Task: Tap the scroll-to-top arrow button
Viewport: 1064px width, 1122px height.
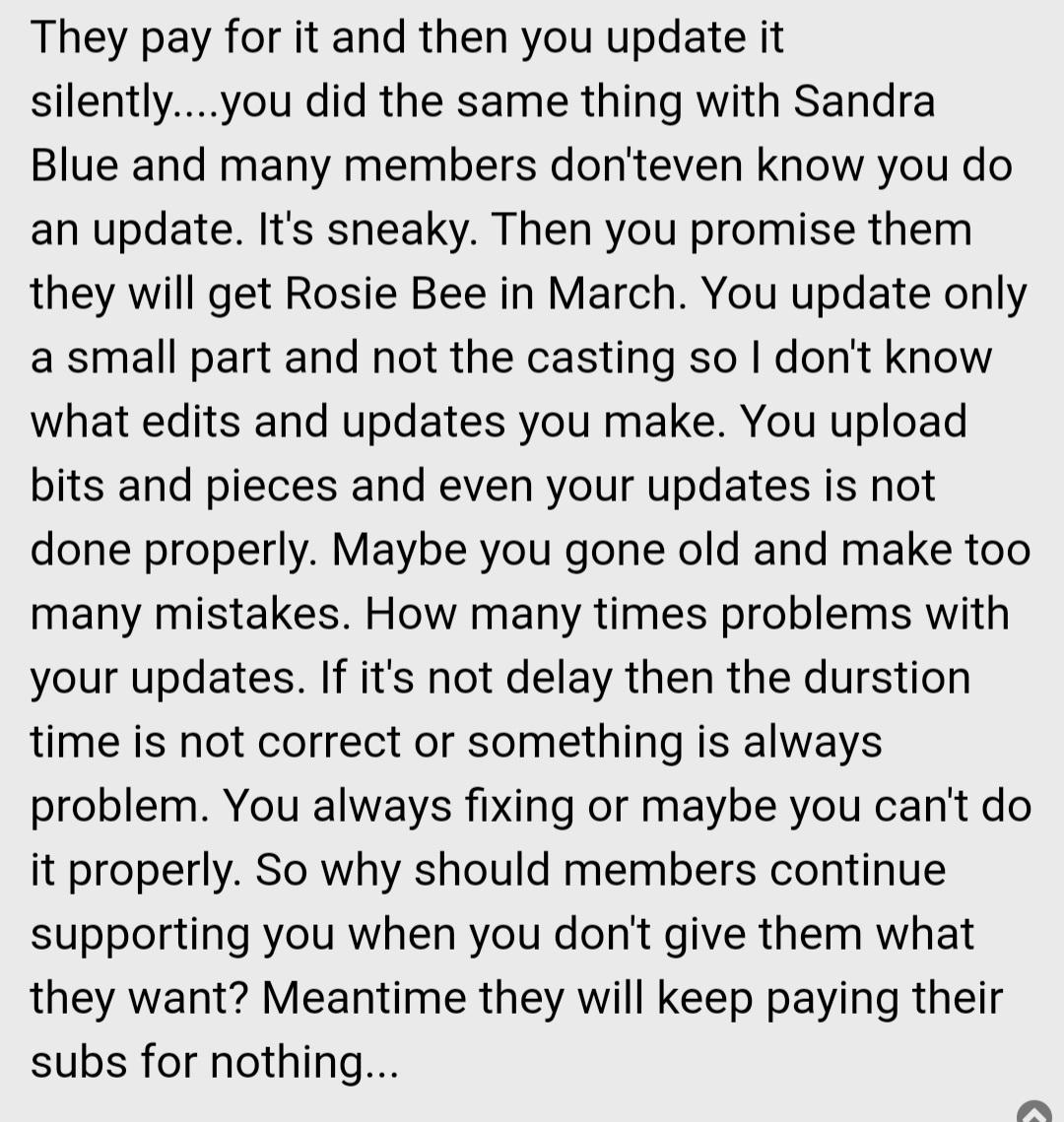Action: (x=1033, y=1111)
